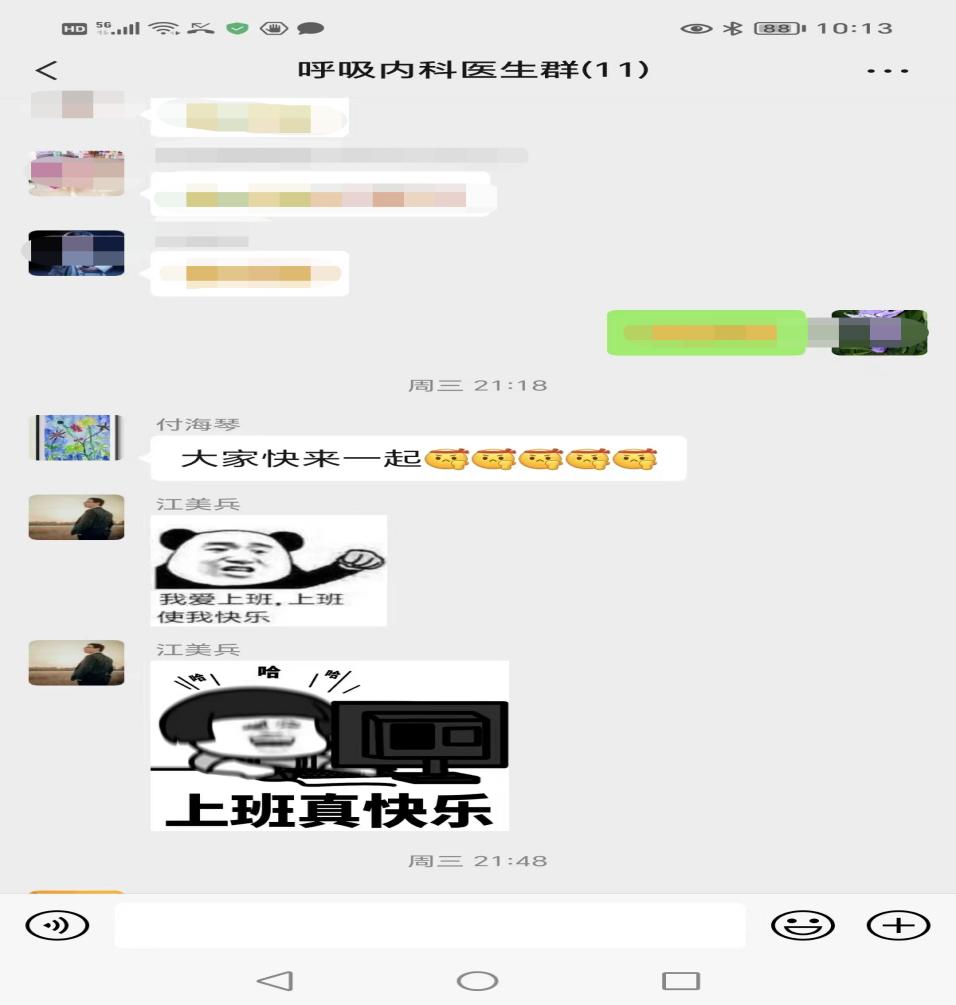Image resolution: width=956 pixels, height=1005 pixels.
Task: Tap the system recent apps button
Action: tap(681, 981)
